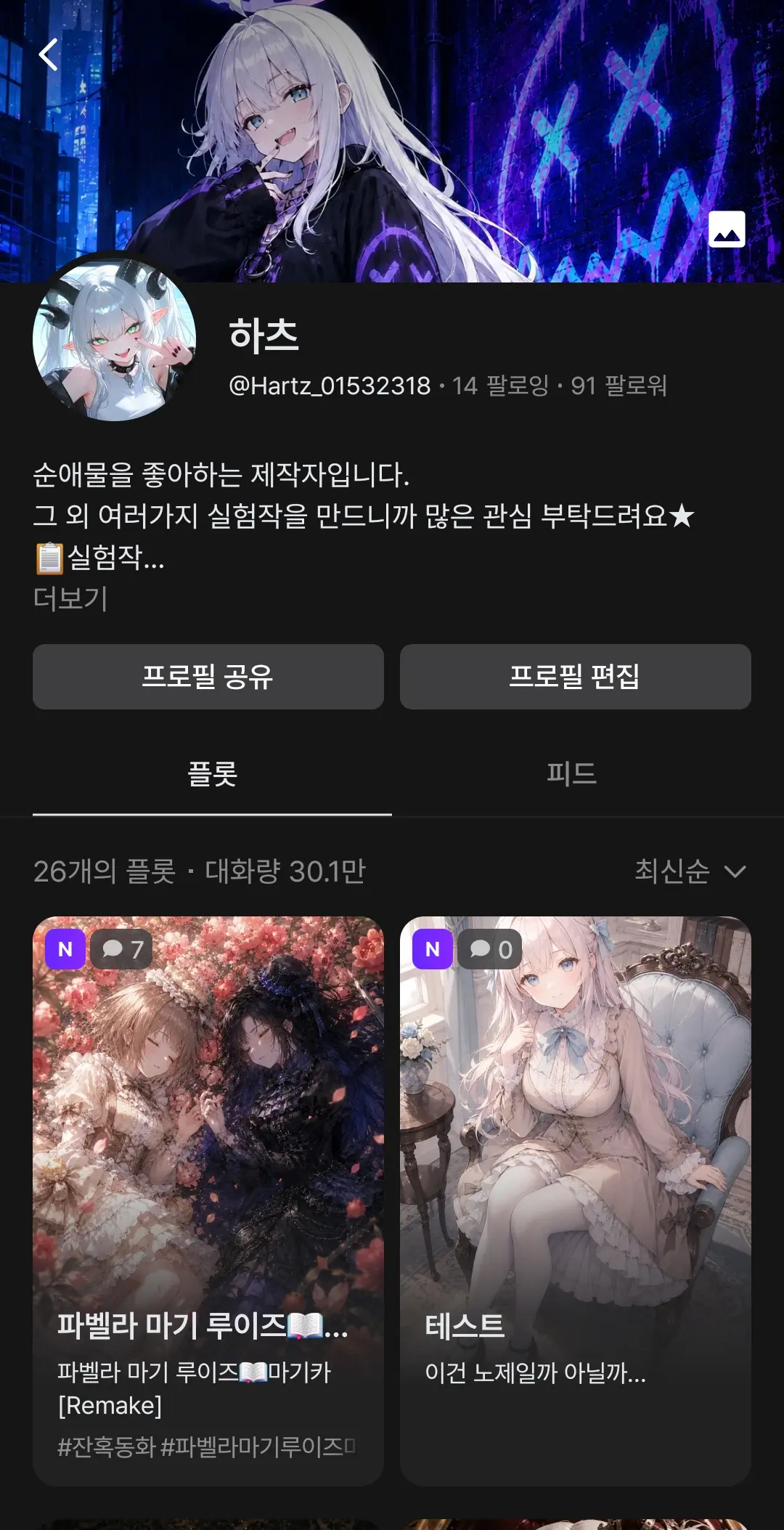Expand the bio with 더보기
The height and width of the screenshot is (1530, 784).
(x=70, y=599)
